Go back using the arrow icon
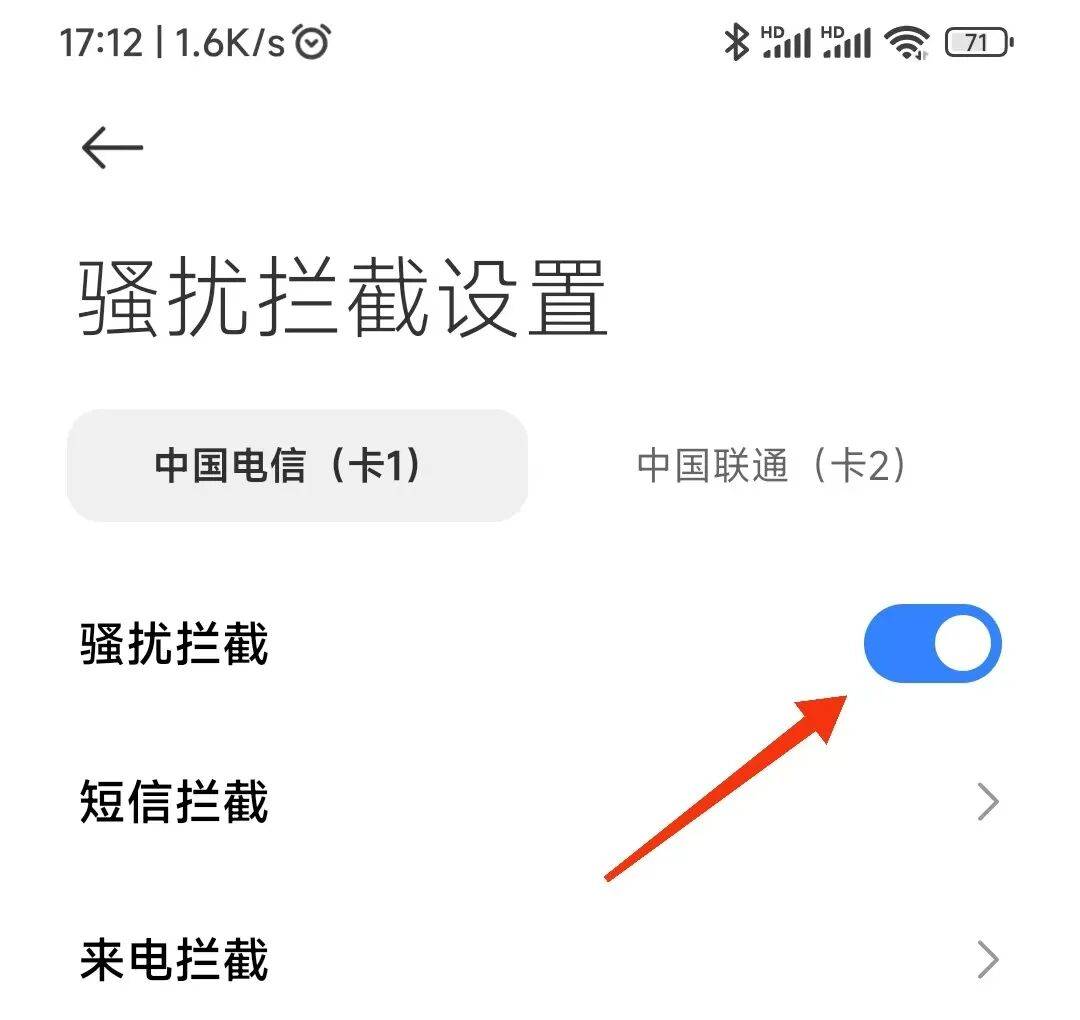Viewport: 1080px width, 1020px height. pos(112,148)
